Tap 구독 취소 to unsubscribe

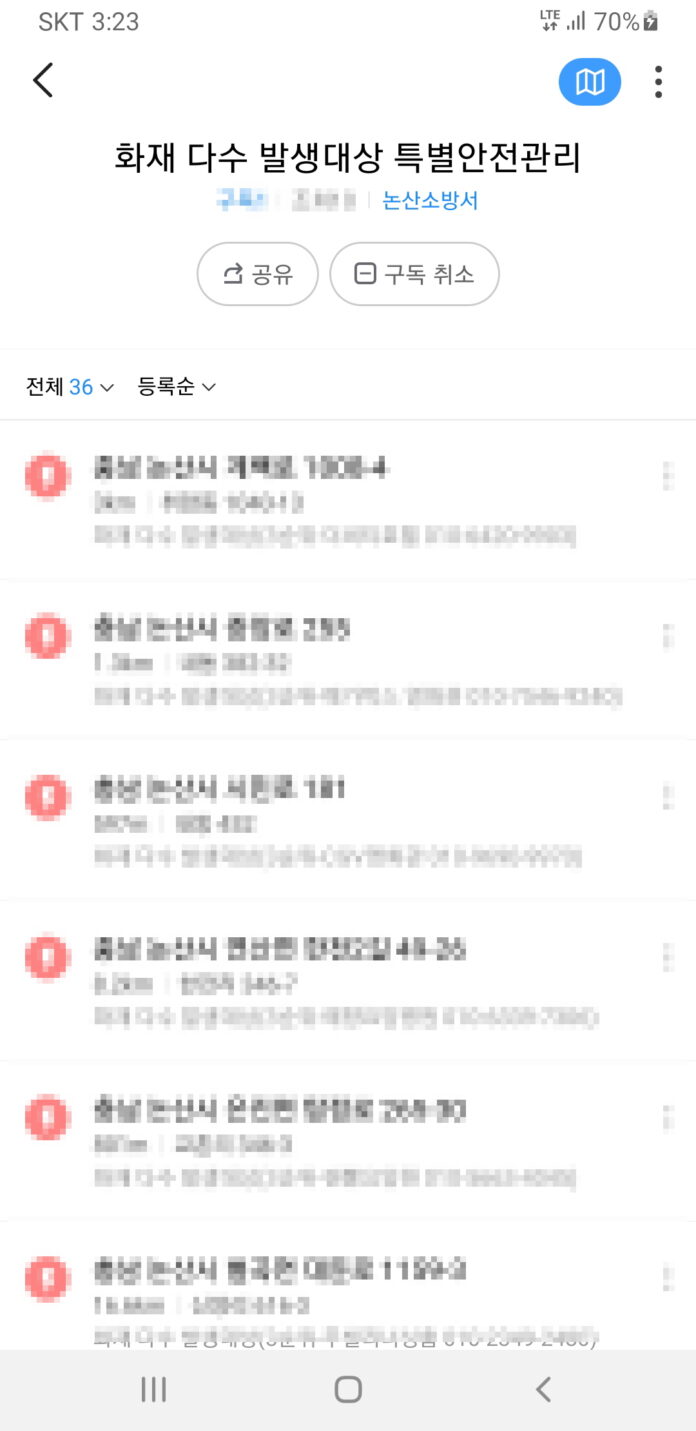click(414, 274)
